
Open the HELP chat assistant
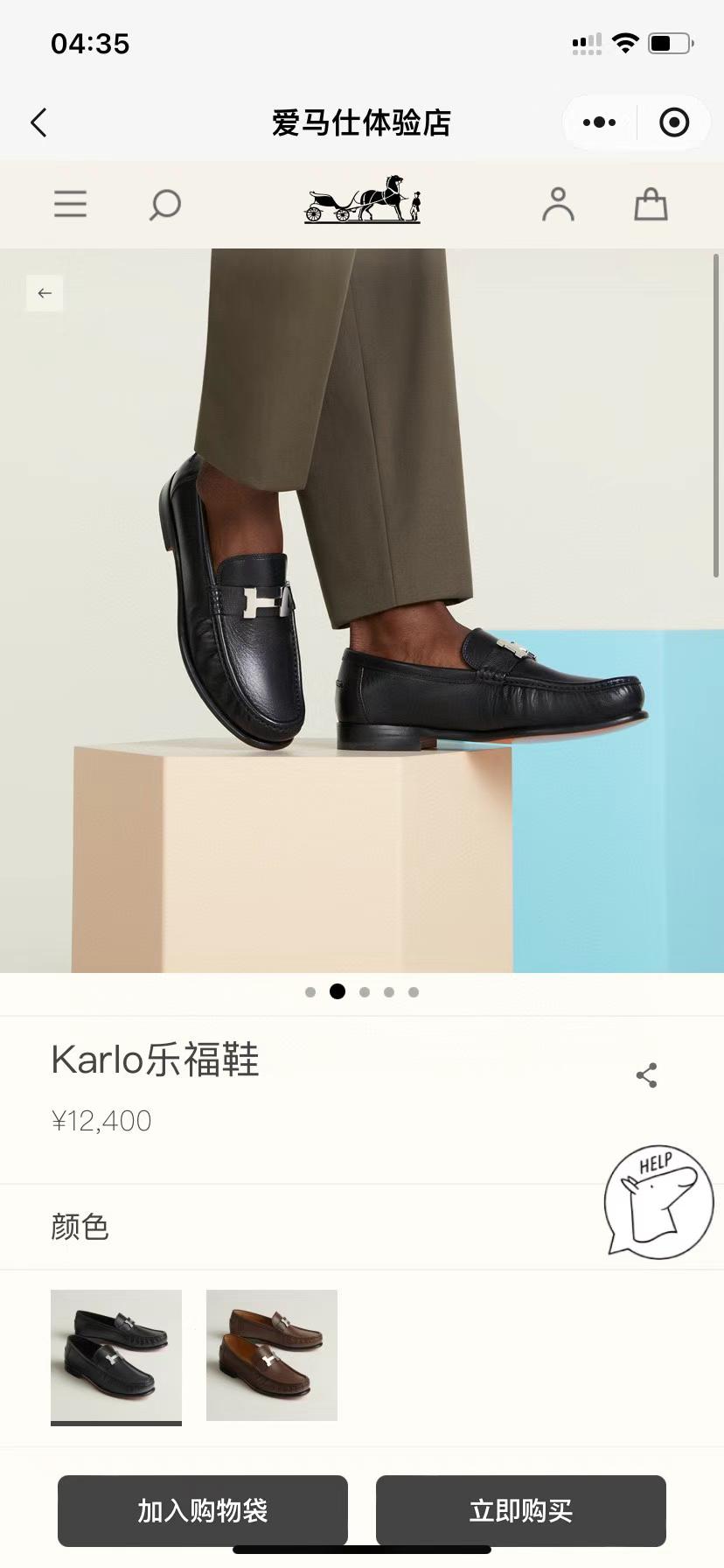point(658,1201)
